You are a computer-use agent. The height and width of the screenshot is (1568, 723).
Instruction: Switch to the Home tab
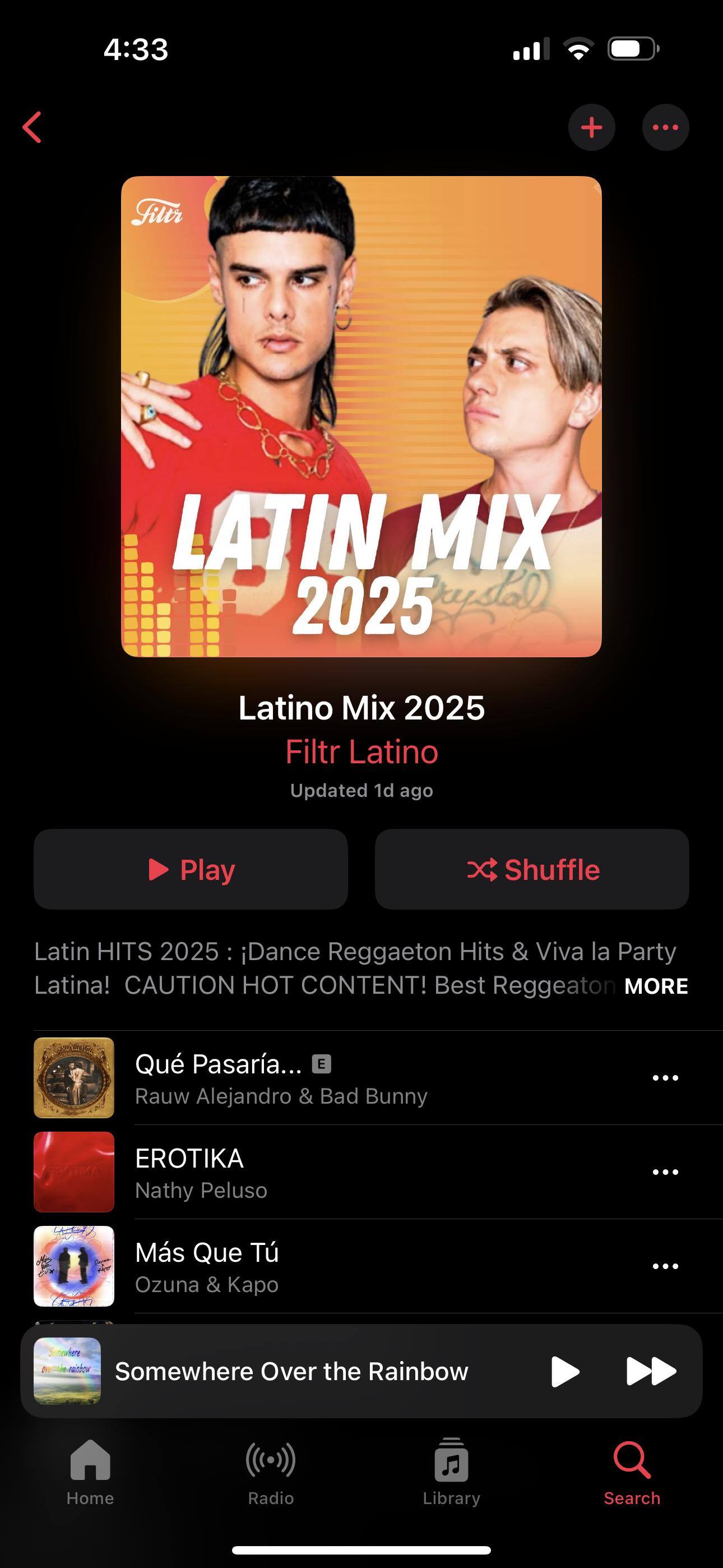tap(90, 1472)
